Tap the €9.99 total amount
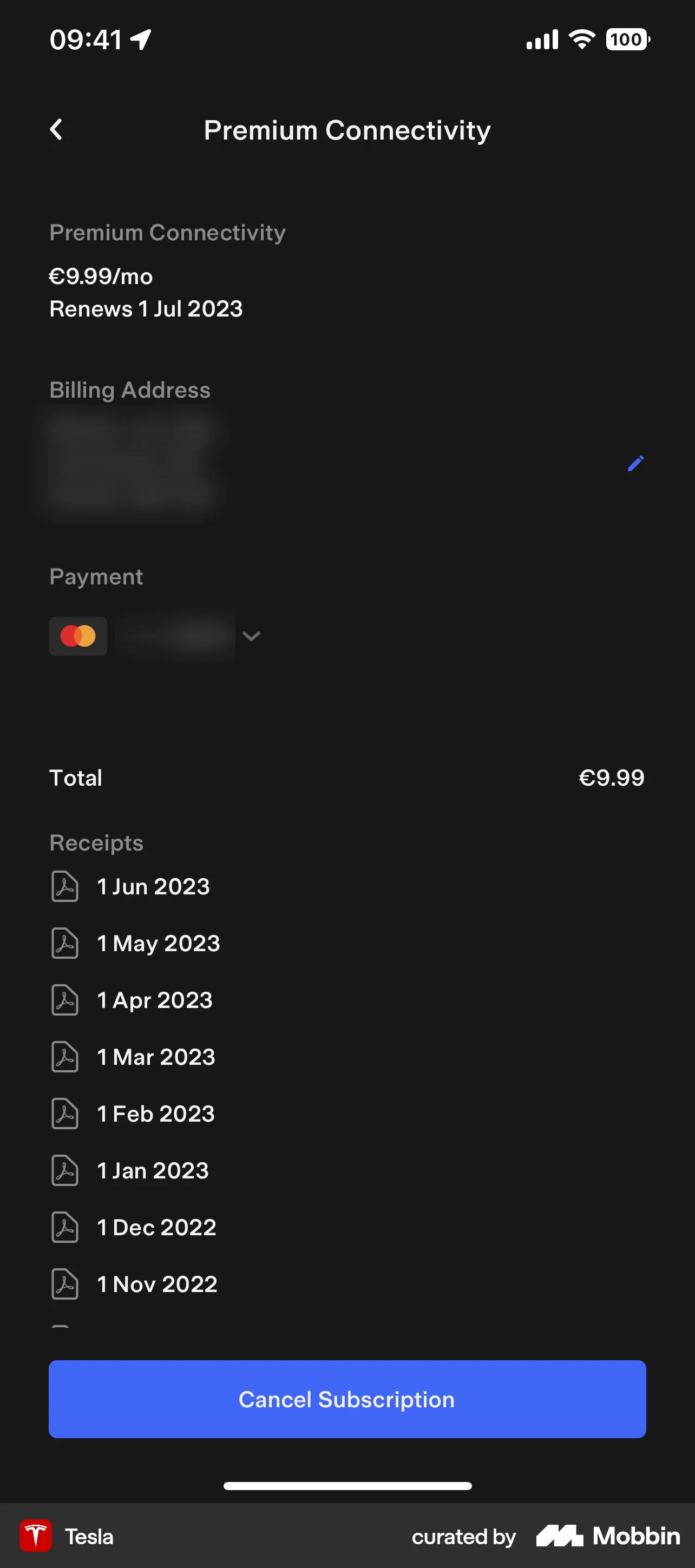Screen dimensions: 695x1568 tap(612, 778)
